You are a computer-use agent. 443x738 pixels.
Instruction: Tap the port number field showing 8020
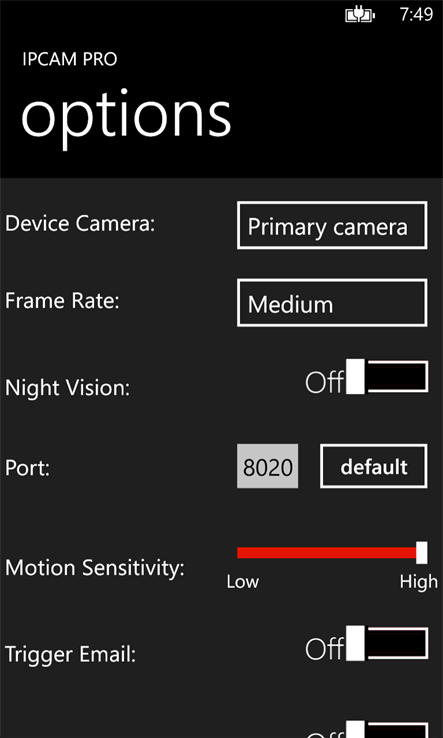(x=267, y=466)
